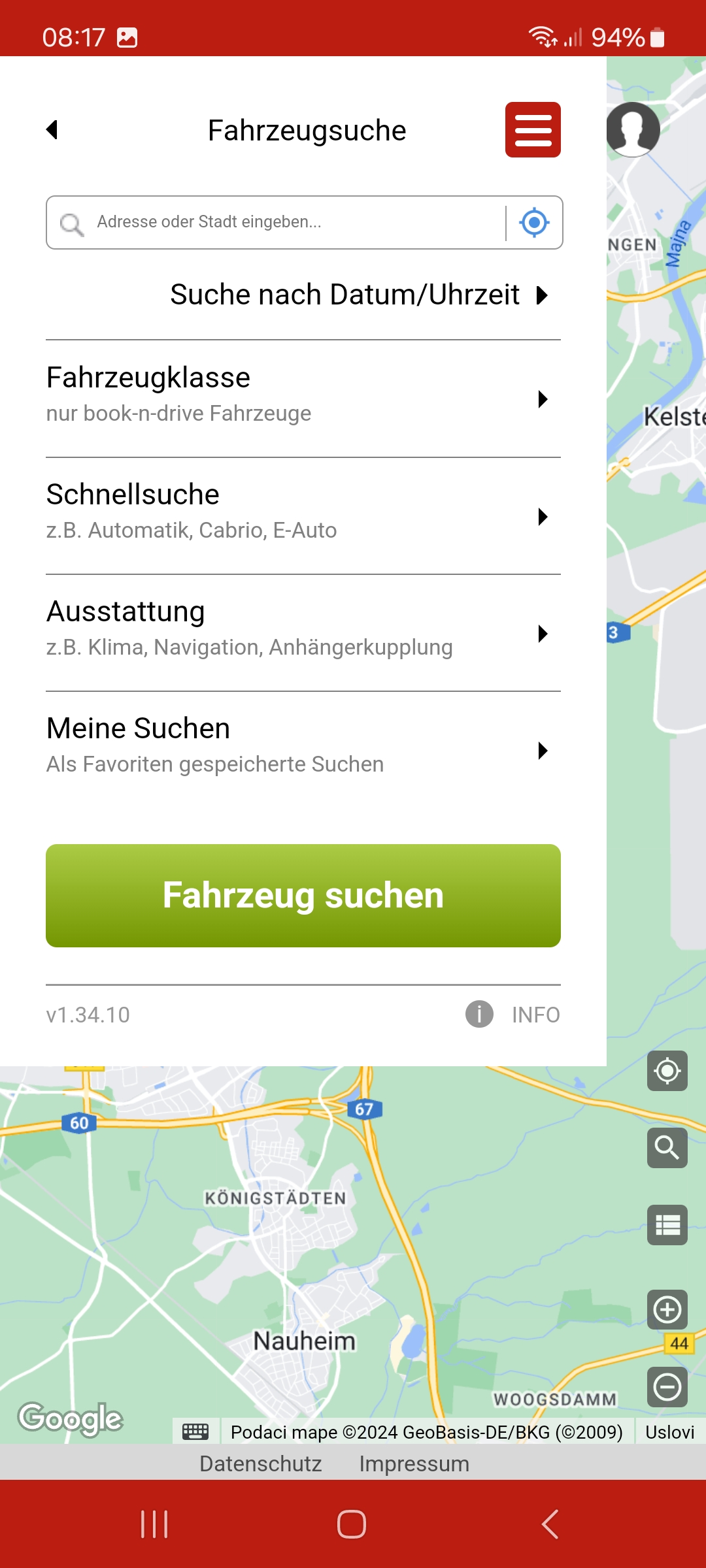
Task: Click the keyboard icon near map attribution
Action: point(197,1431)
